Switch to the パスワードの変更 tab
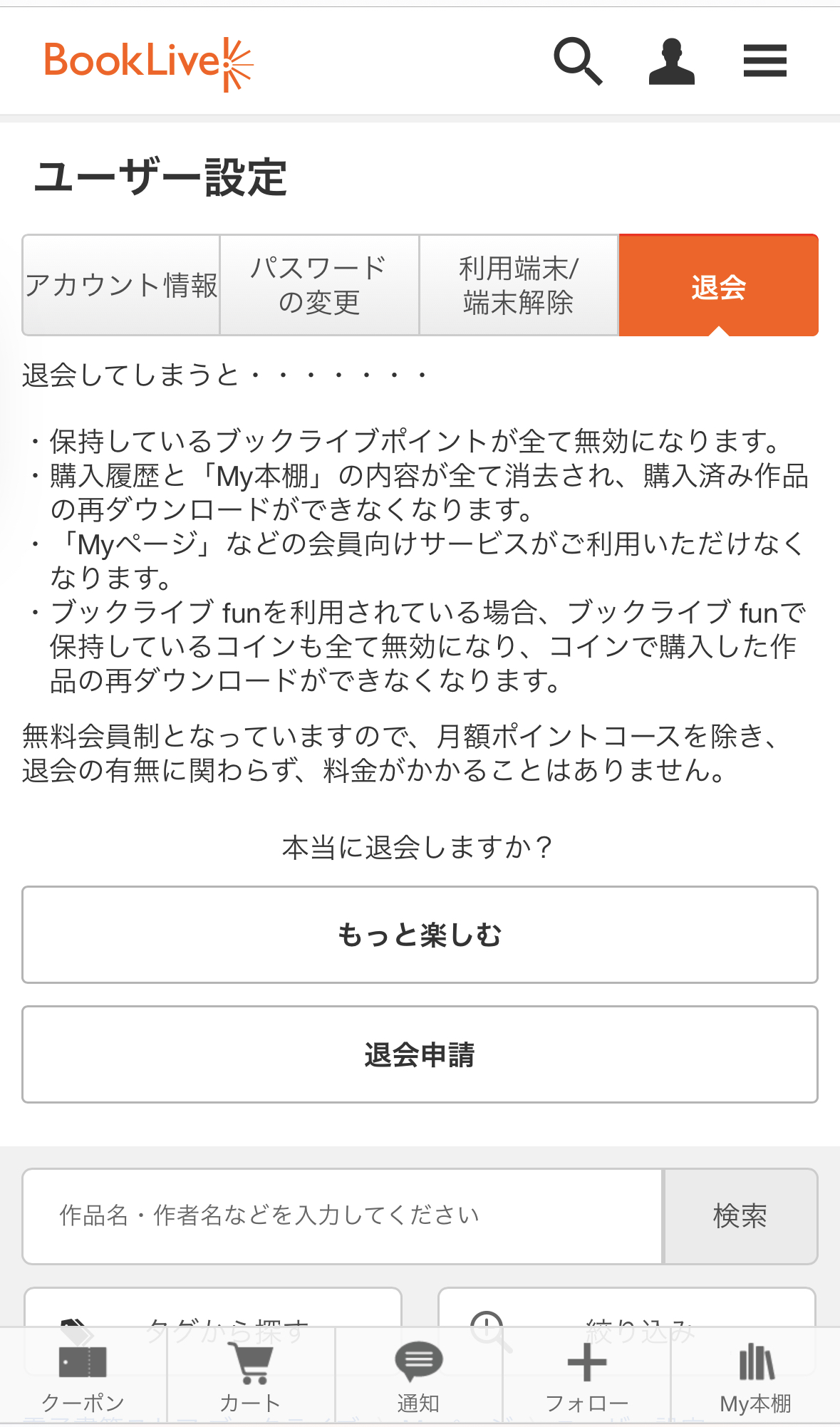The height and width of the screenshot is (1427, 840). (319, 285)
